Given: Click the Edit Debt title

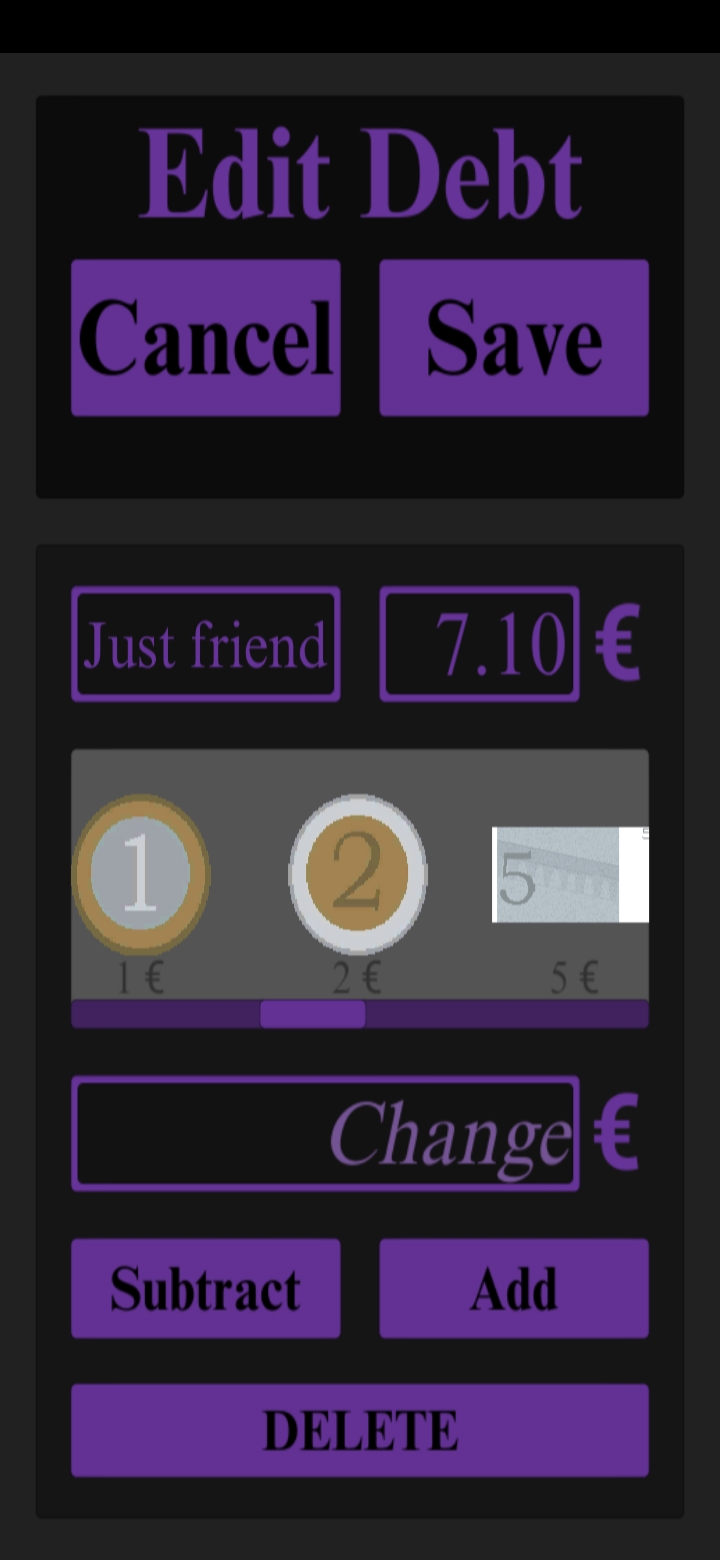Looking at the screenshot, I should (359, 172).
